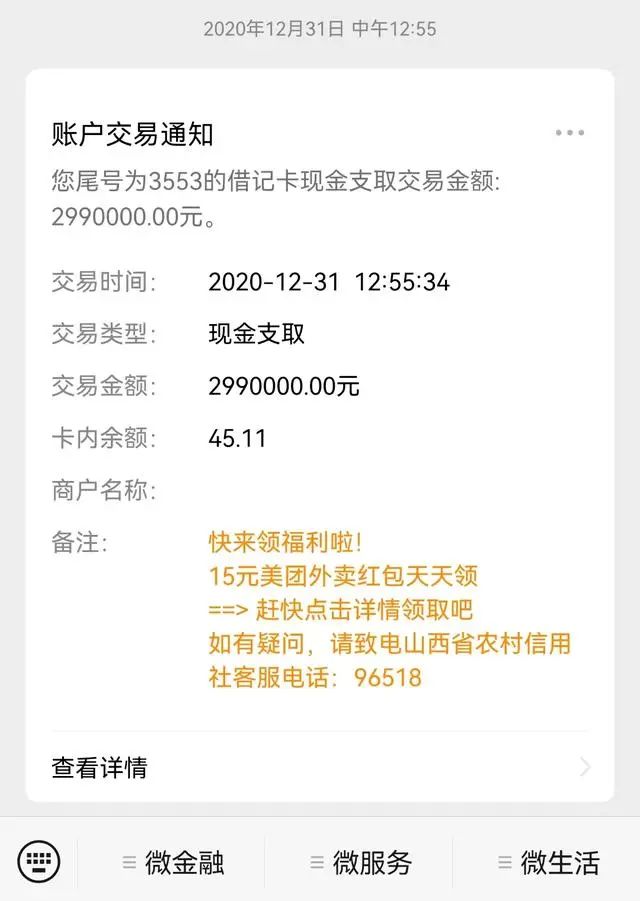Switch to keyboard input mode
640x901 pixels.
[x=39, y=861]
